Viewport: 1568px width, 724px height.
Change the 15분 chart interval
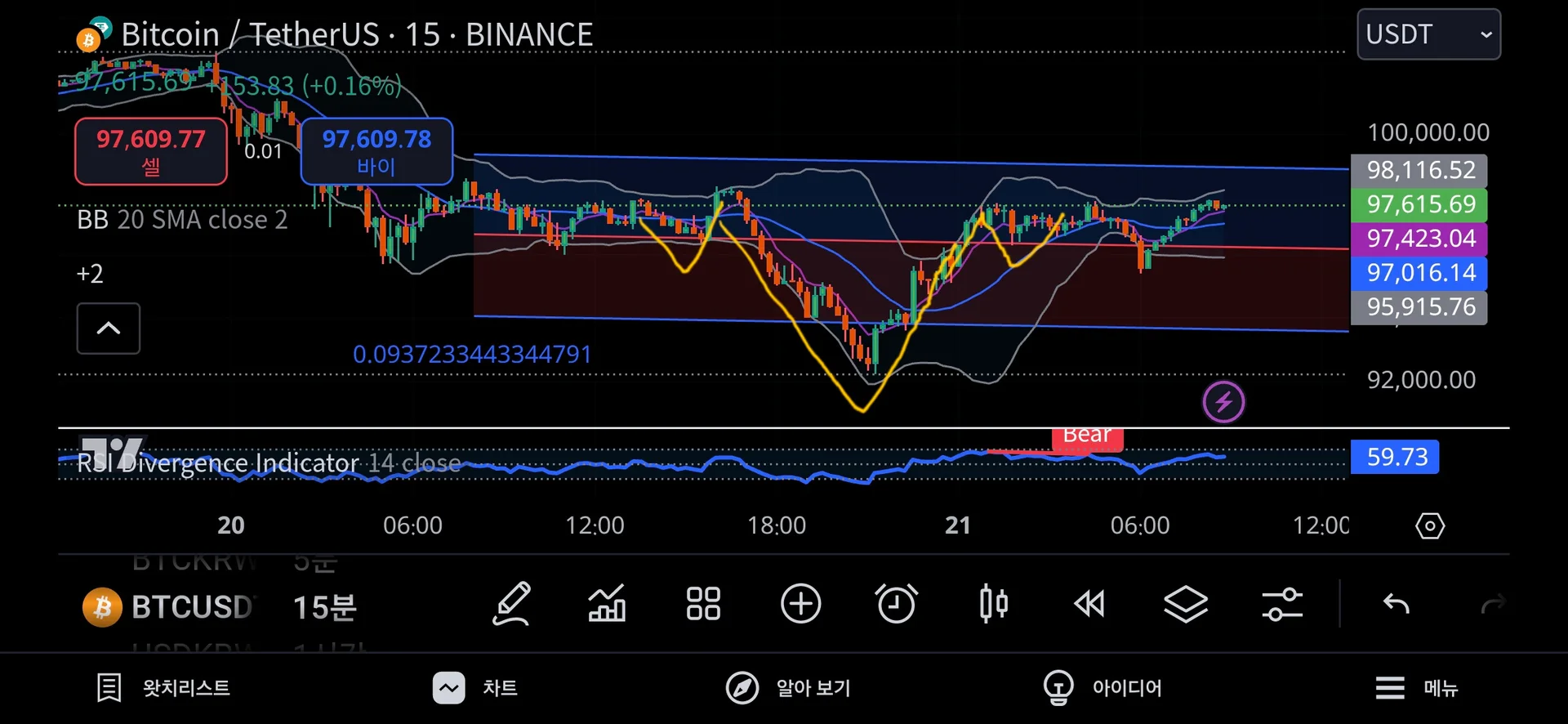[x=324, y=607]
